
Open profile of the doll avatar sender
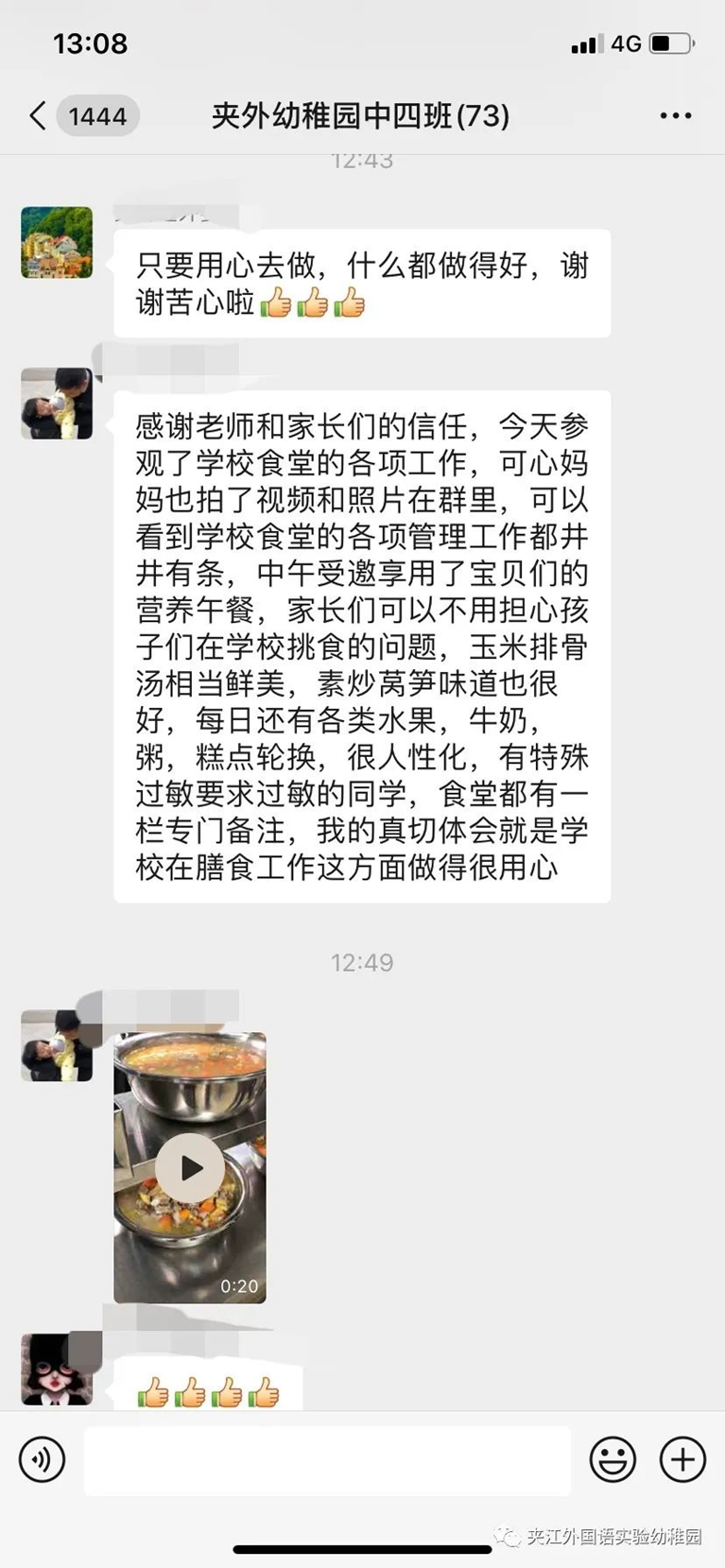click(x=57, y=1370)
